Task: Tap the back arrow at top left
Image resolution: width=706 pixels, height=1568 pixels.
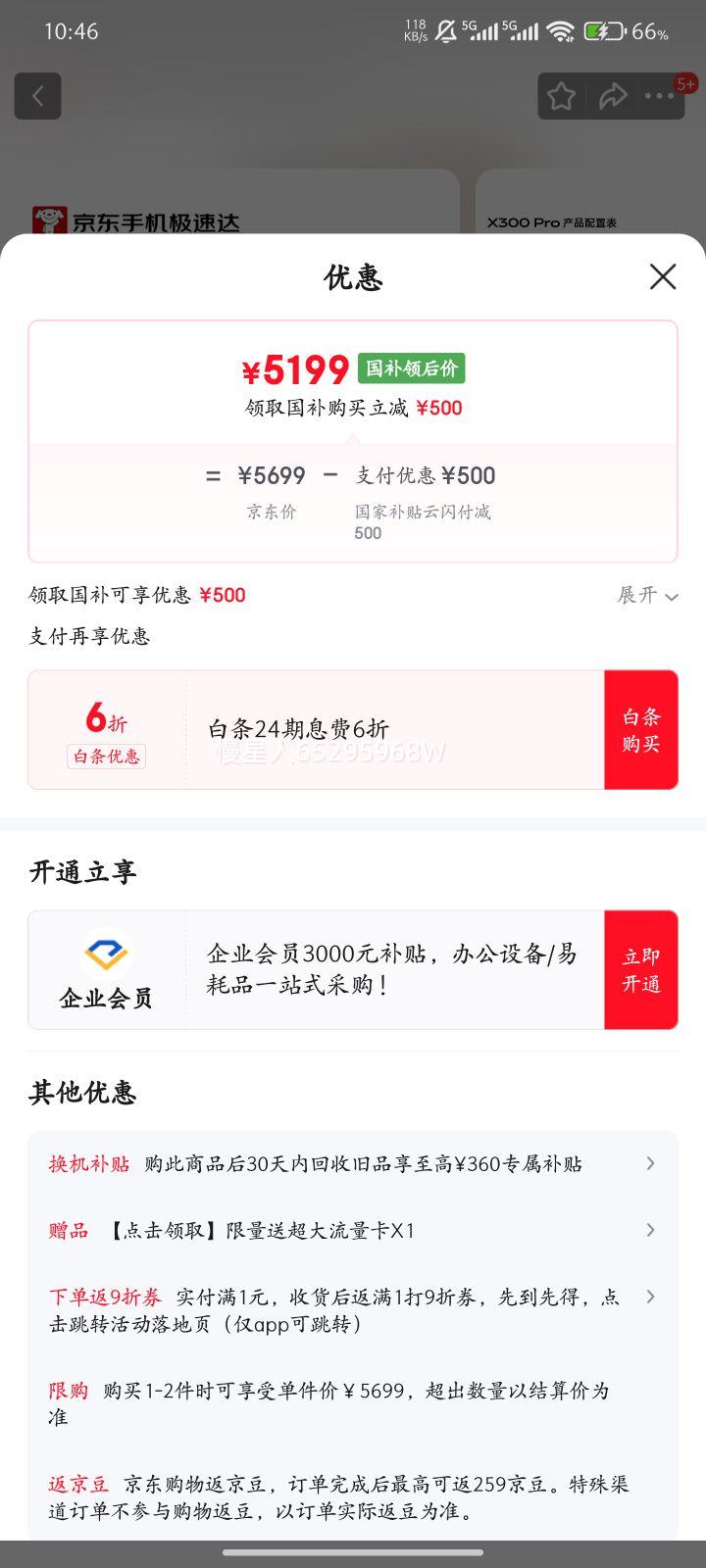Action: click(37, 95)
